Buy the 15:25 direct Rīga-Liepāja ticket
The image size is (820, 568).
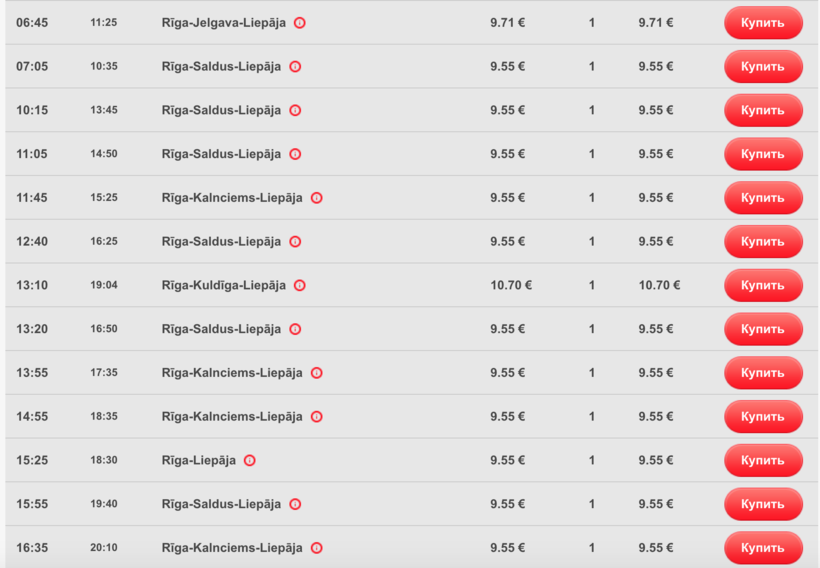[763, 460]
